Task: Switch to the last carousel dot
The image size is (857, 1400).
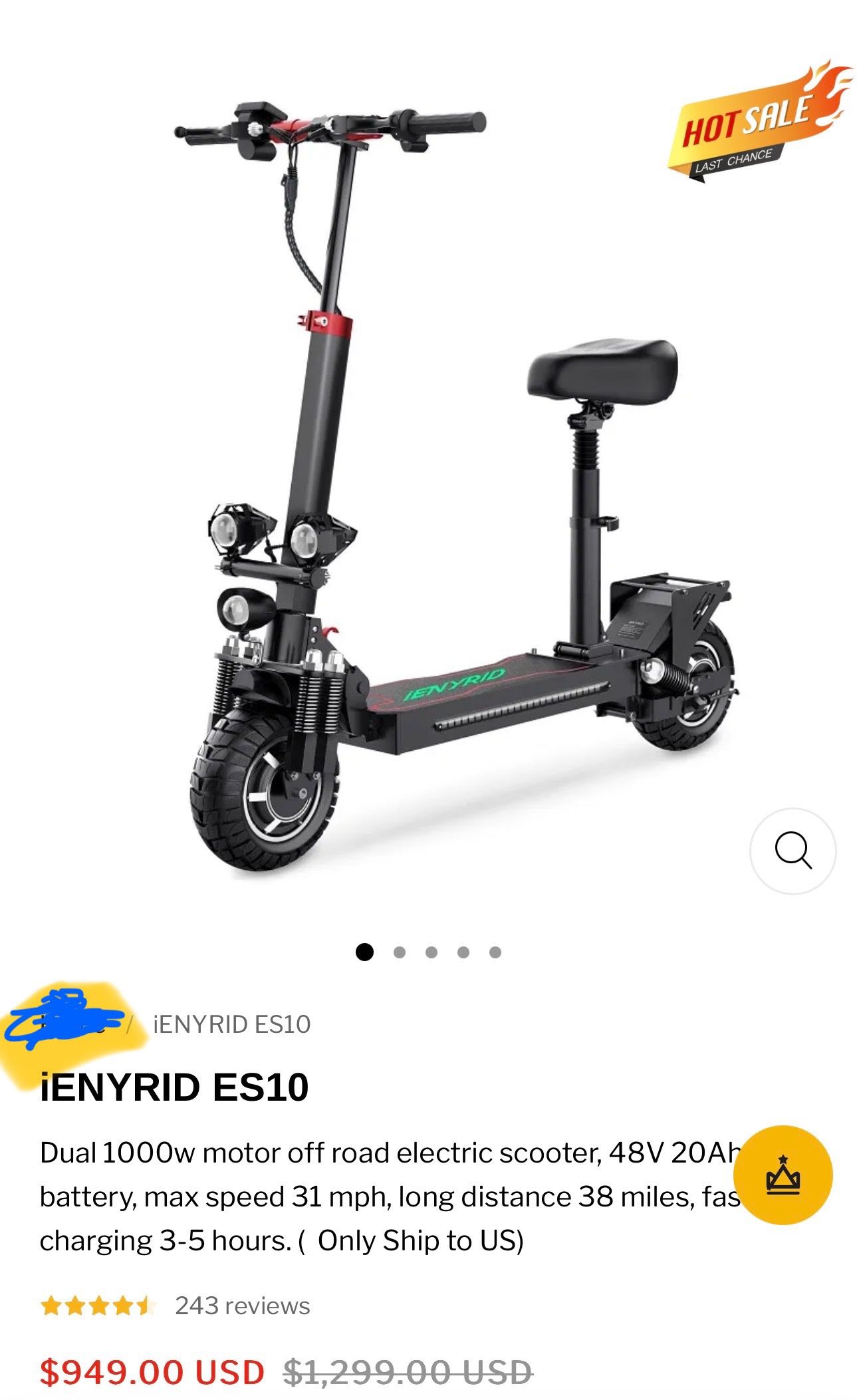Action: coord(493,953)
